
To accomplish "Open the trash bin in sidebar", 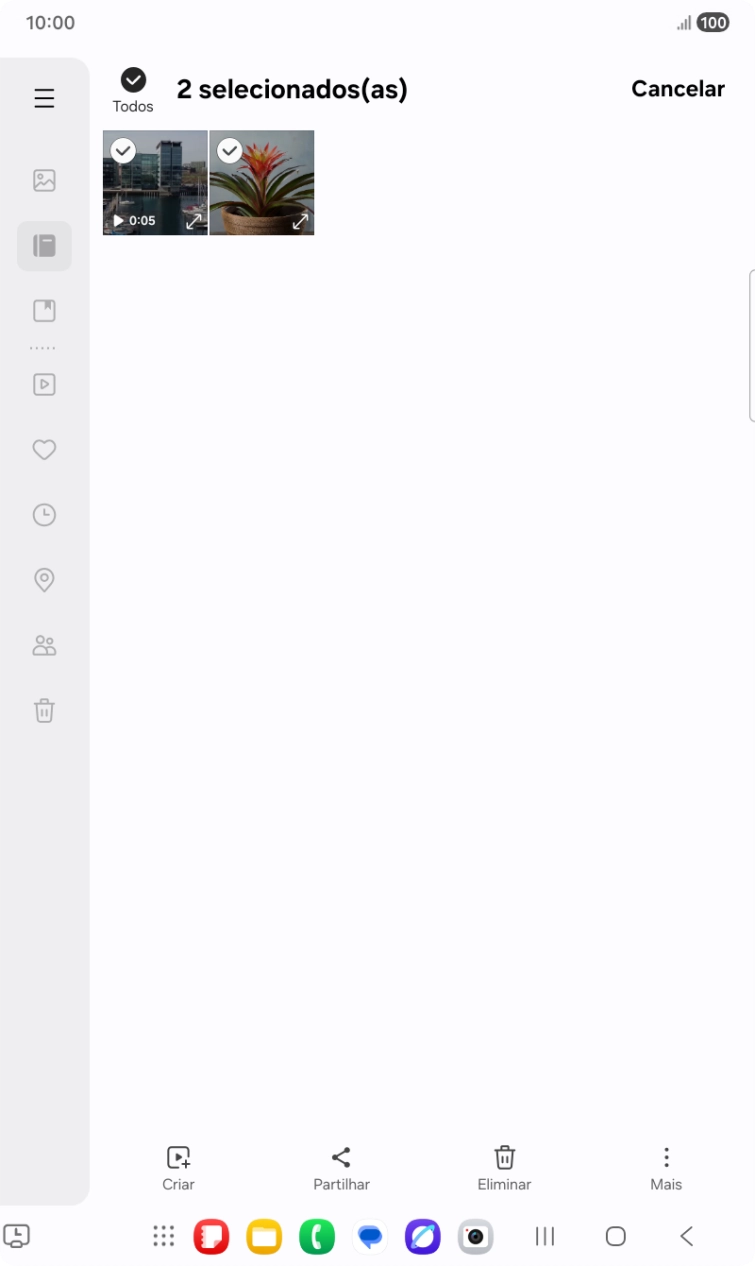I will coord(44,711).
